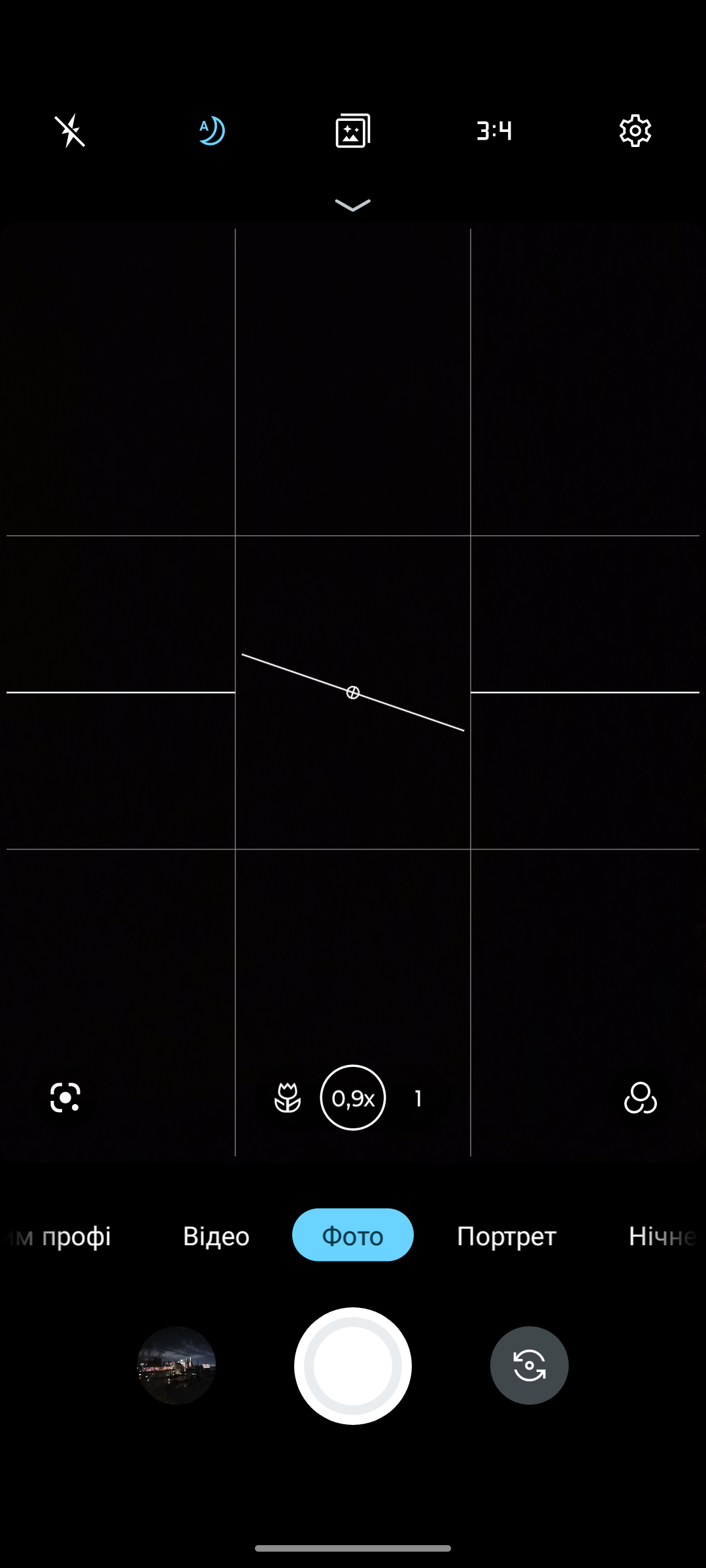This screenshot has width=706, height=1568.
Task: Tap the auto night mode moon icon
Action: [x=212, y=131]
